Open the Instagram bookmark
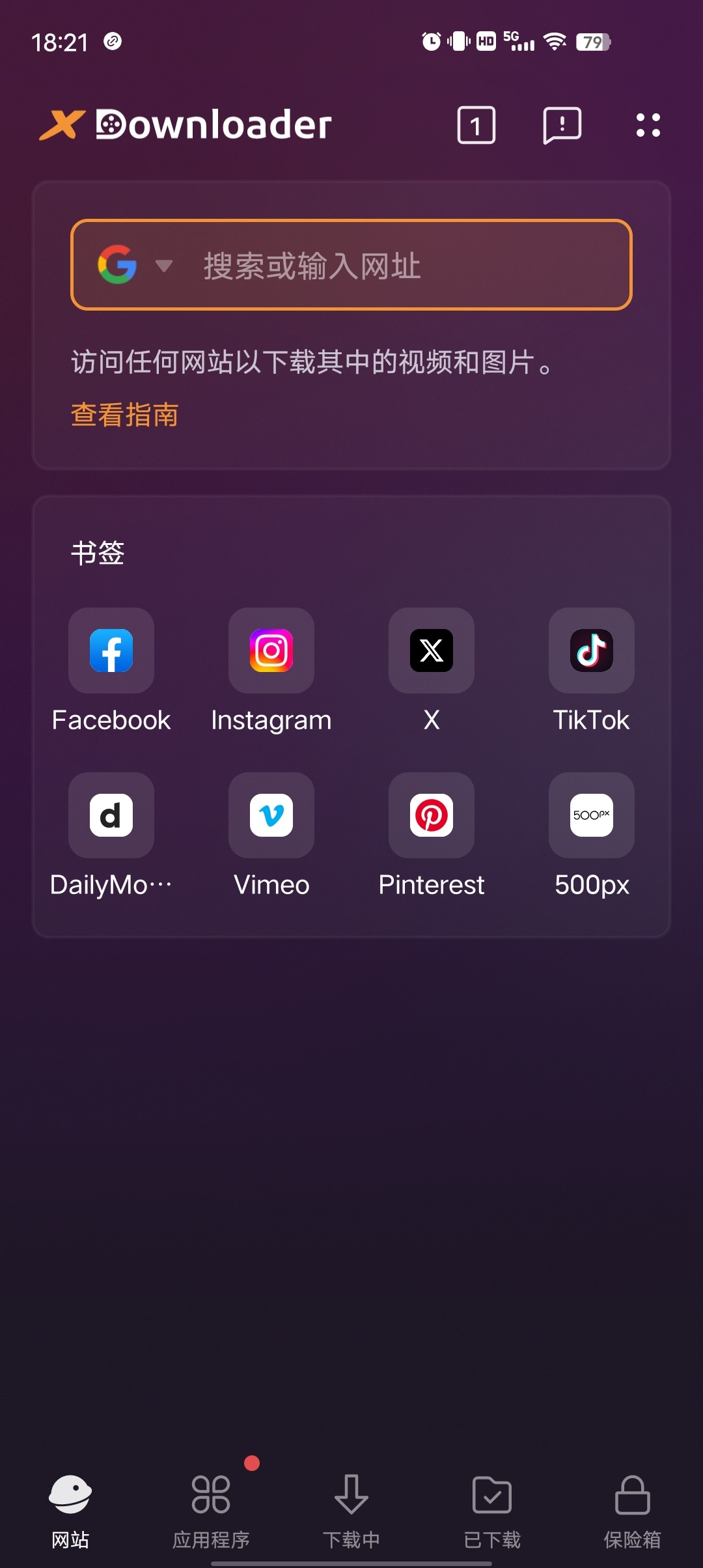Viewport: 703px width, 1568px height. [x=271, y=651]
